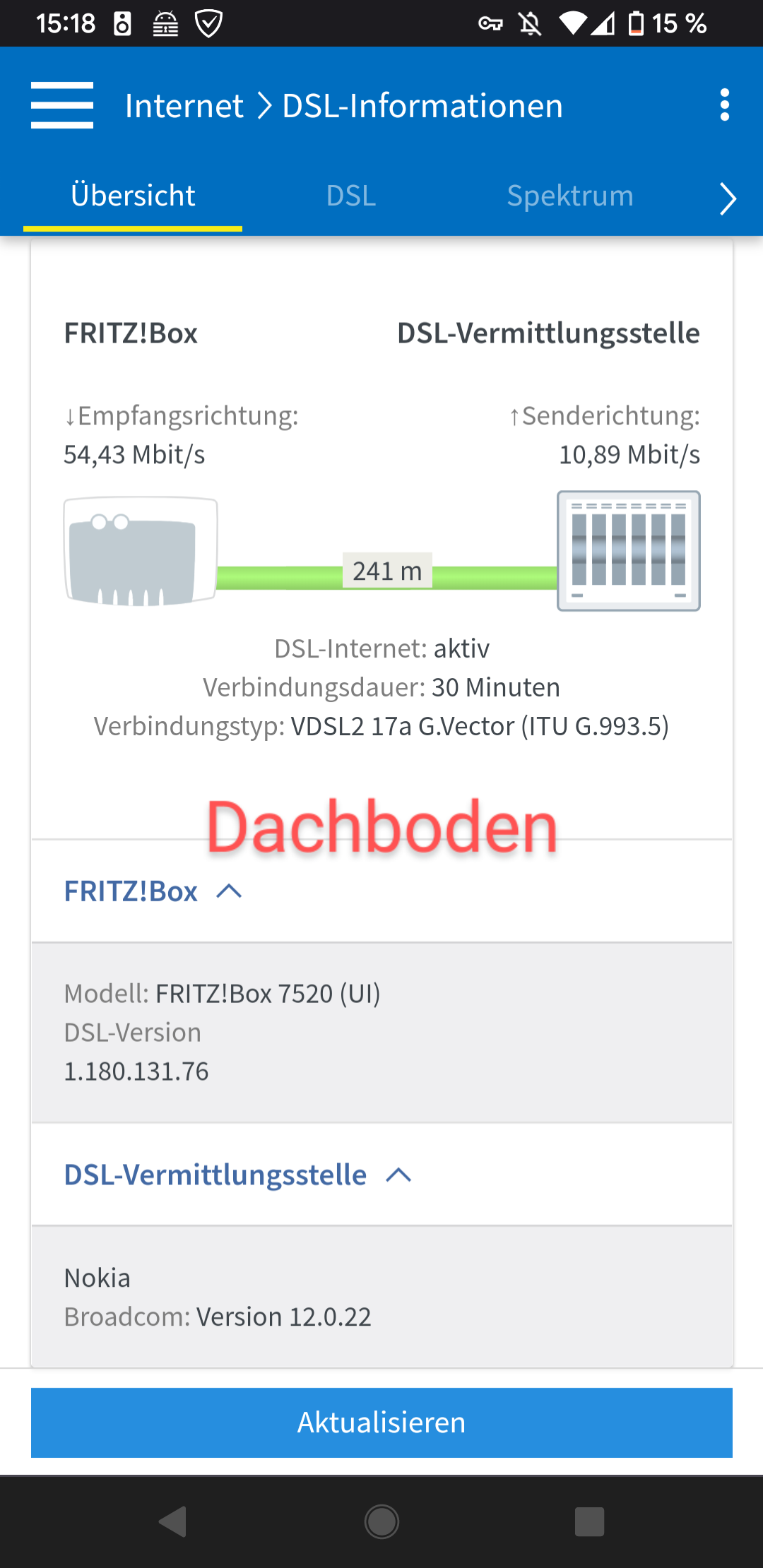Image resolution: width=763 pixels, height=1568 pixels.
Task: Go back with the system back button
Action: 173,1521
